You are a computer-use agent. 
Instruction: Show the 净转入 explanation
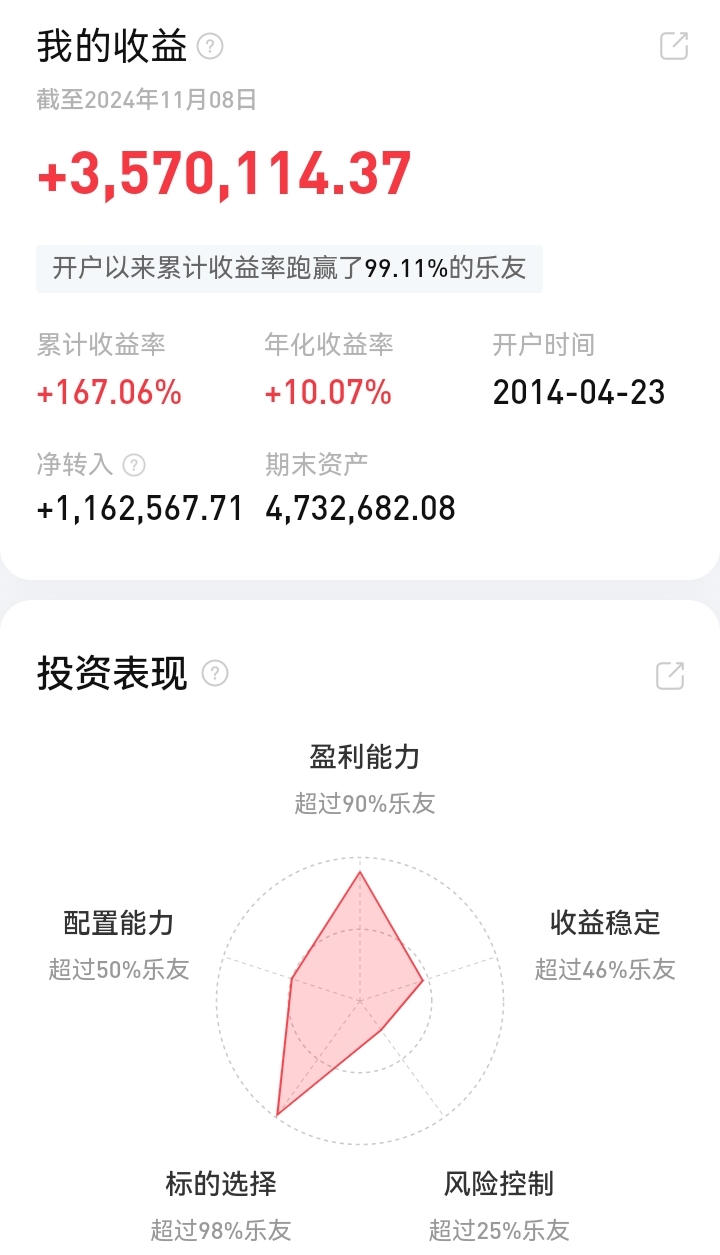[x=134, y=465]
